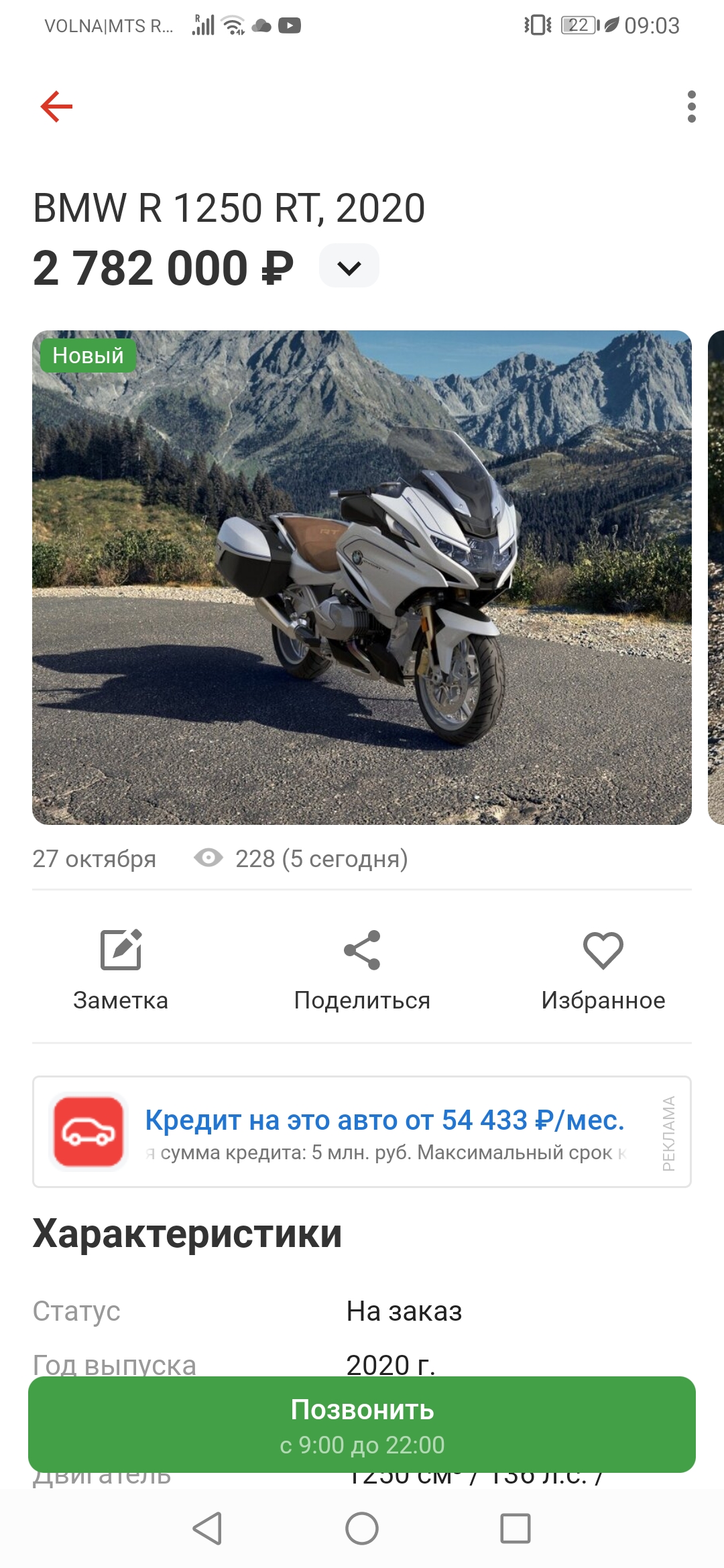This screenshot has height=1568, width=724.
Task: Open the recent apps overview
Action: [515, 1528]
